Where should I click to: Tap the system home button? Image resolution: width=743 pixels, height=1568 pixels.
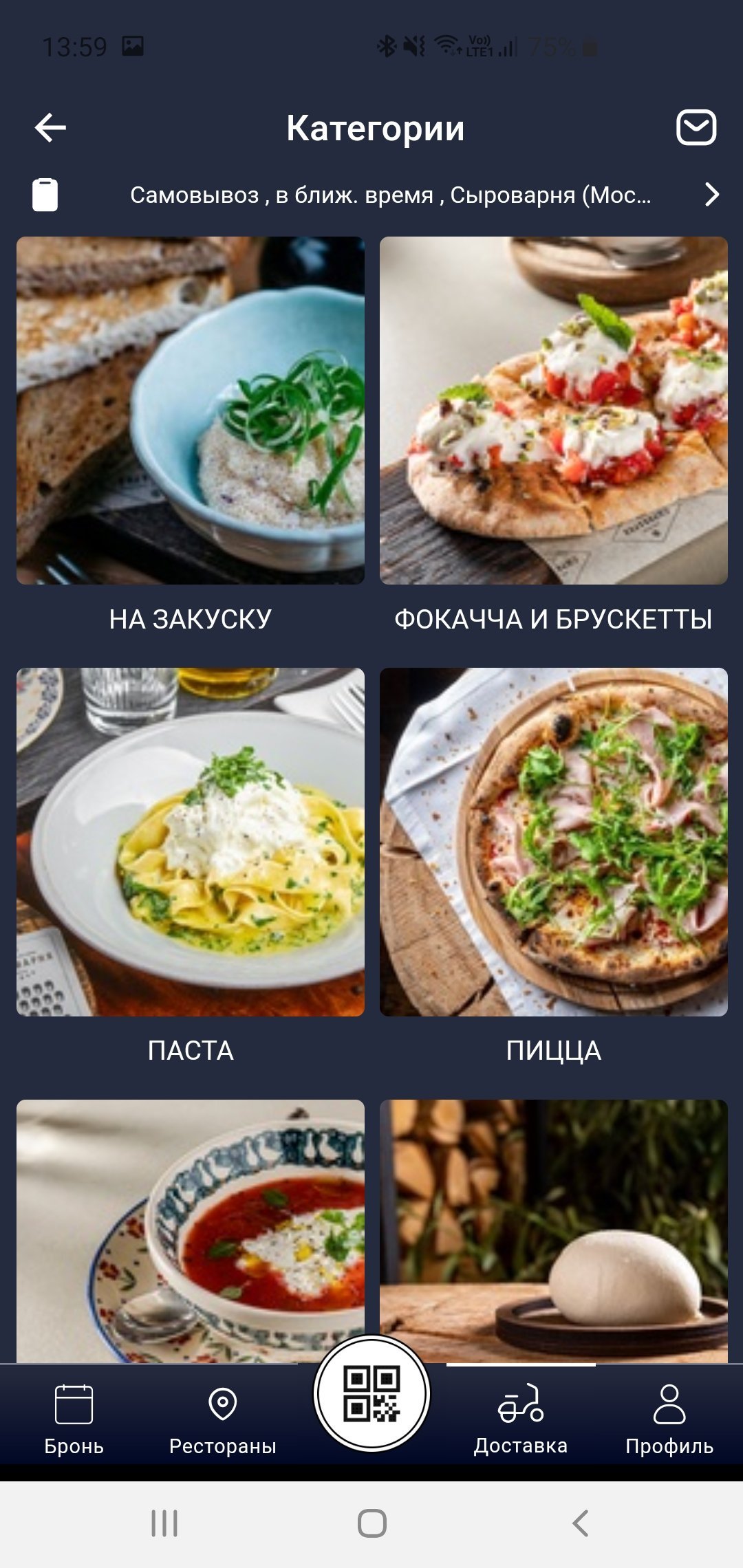[371, 1523]
